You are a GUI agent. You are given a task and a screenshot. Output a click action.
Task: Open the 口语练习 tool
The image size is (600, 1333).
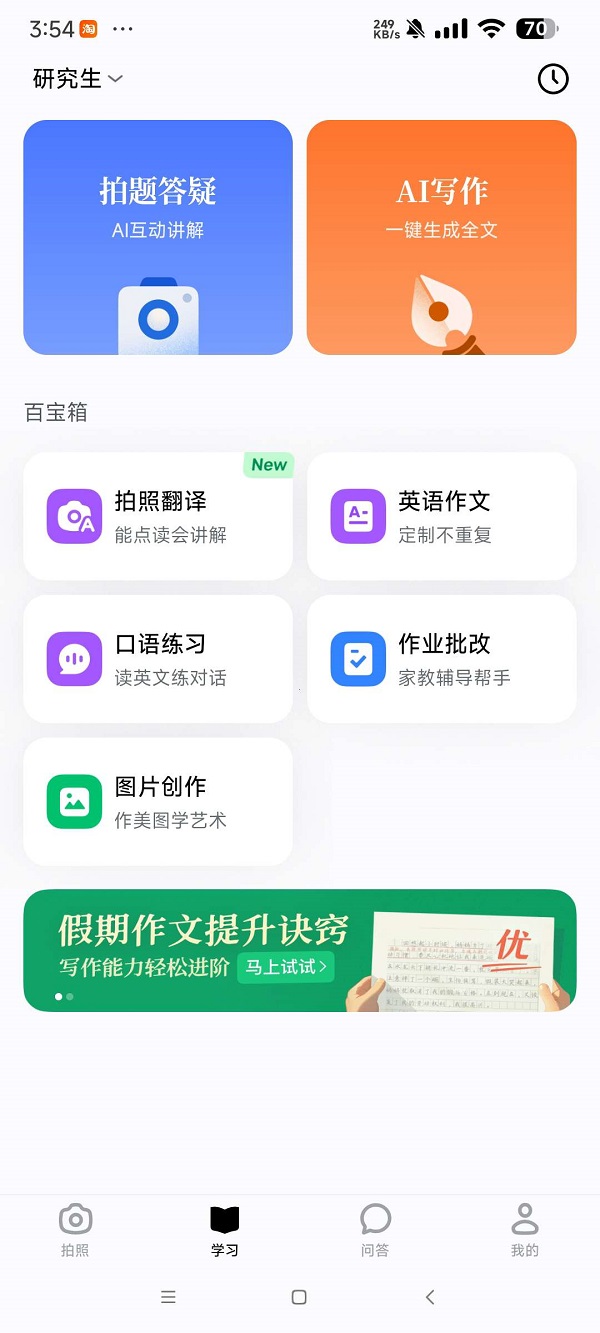coord(158,659)
